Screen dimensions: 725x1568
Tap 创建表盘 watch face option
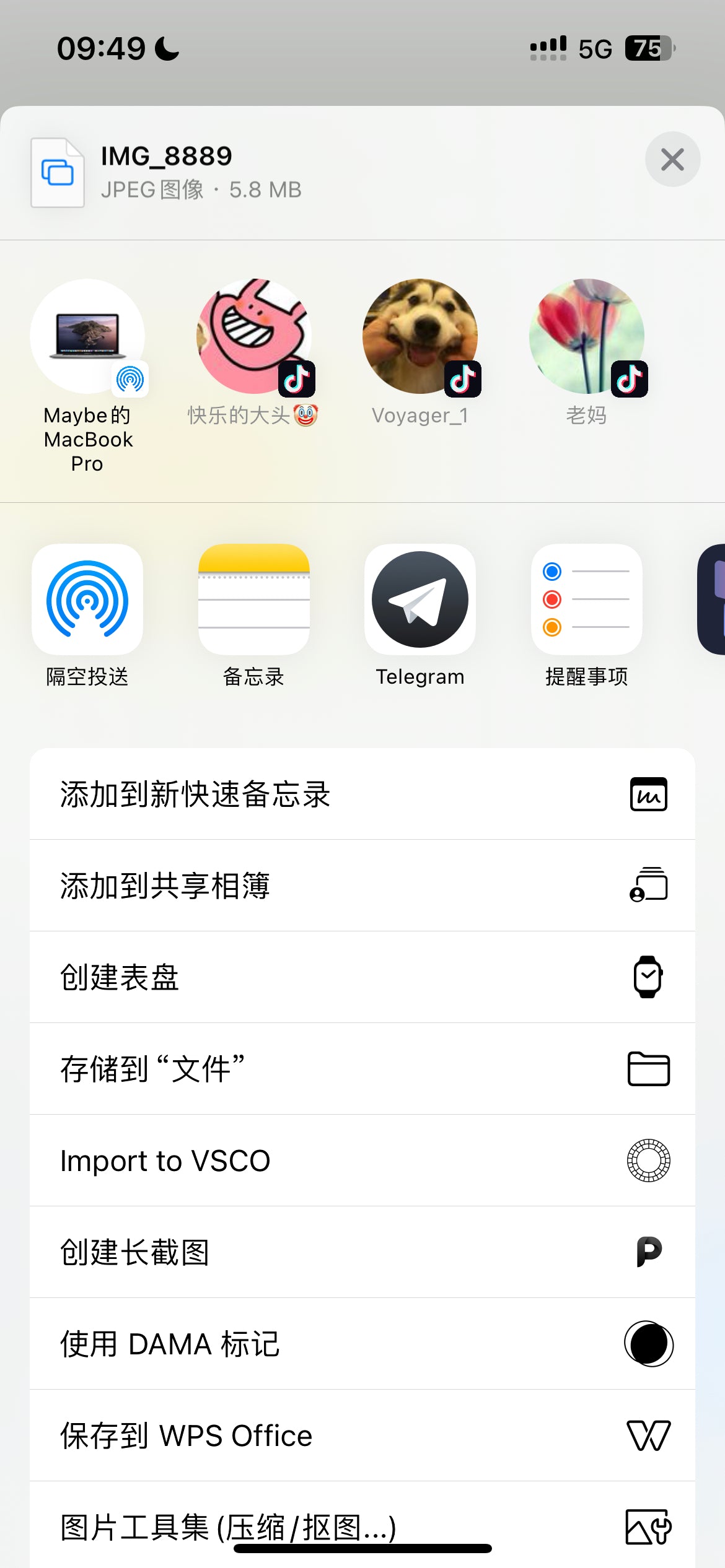[x=362, y=977]
